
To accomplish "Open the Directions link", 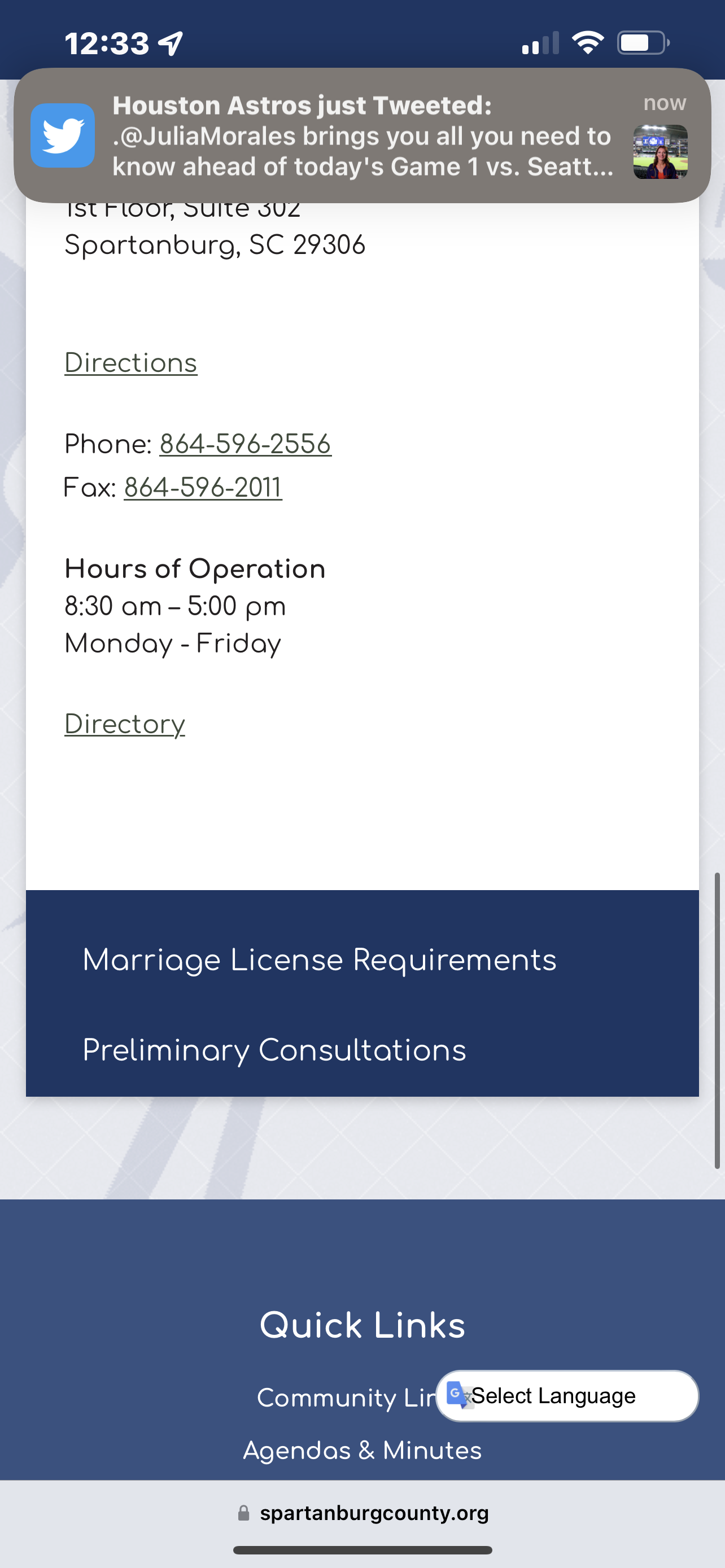I will (131, 363).
